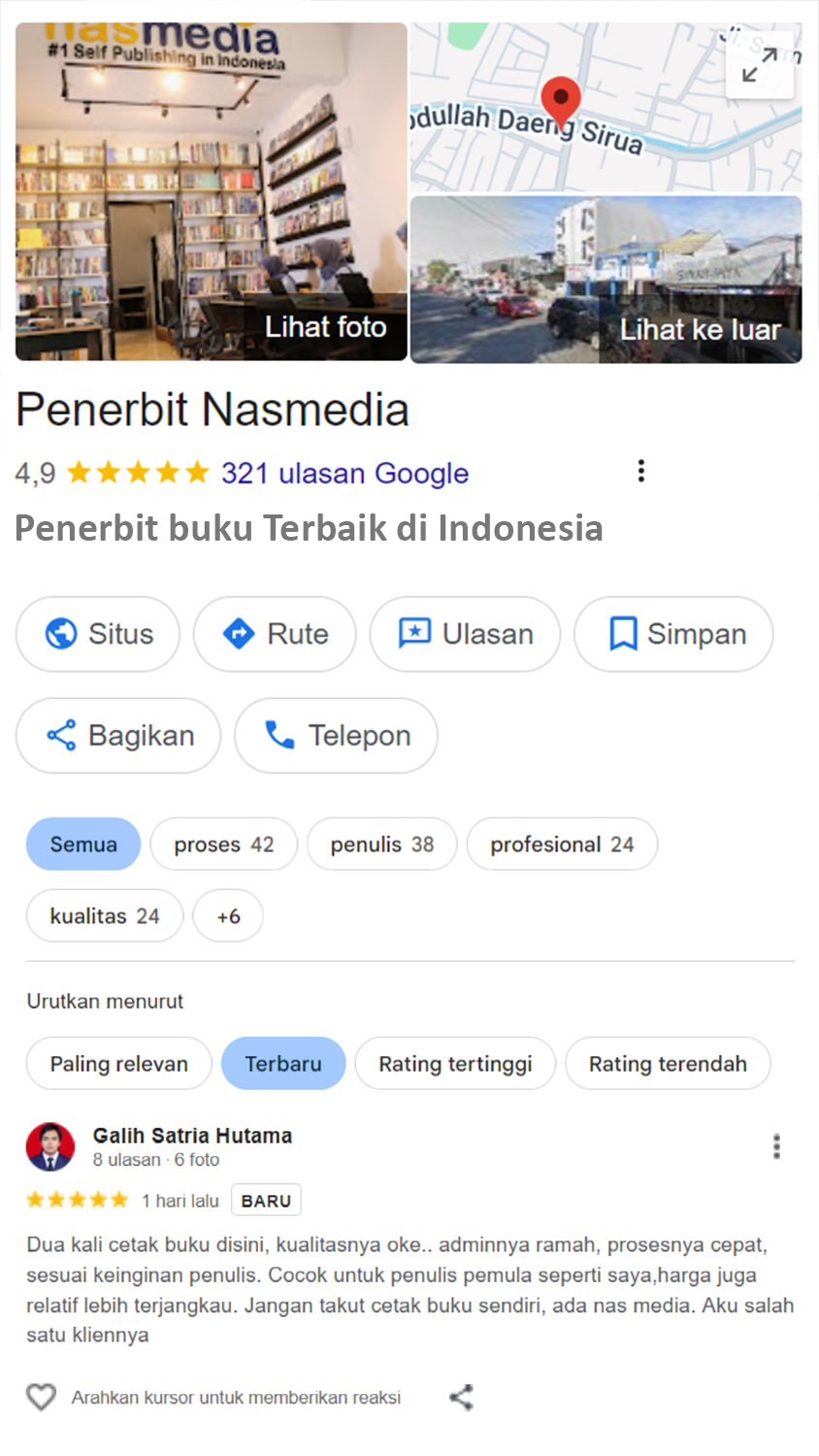The width and height of the screenshot is (819, 1456).
Task: Open the Lihat ke luar street view
Action: (606, 280)
